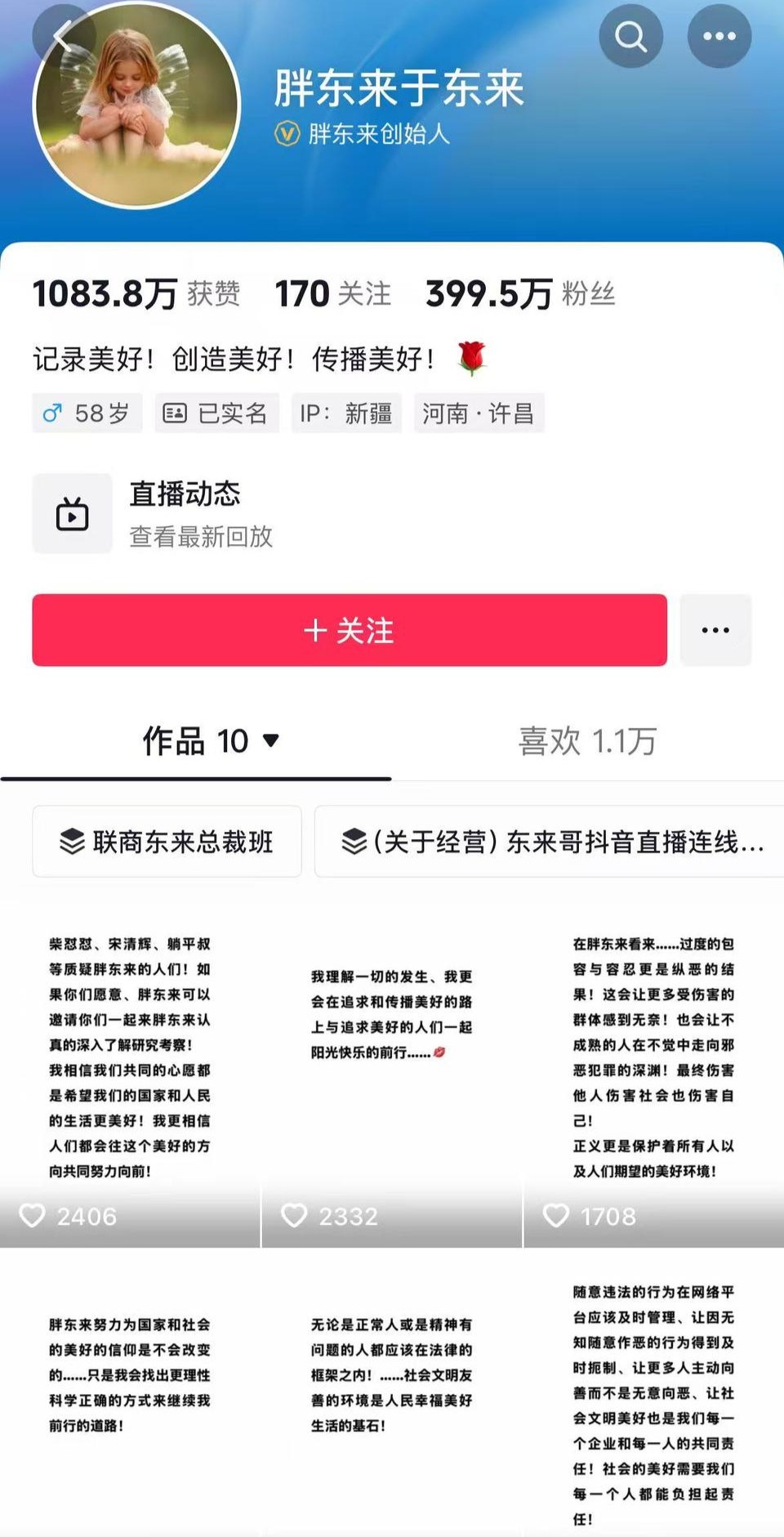Open search on this profile

(x=630, y=36)
